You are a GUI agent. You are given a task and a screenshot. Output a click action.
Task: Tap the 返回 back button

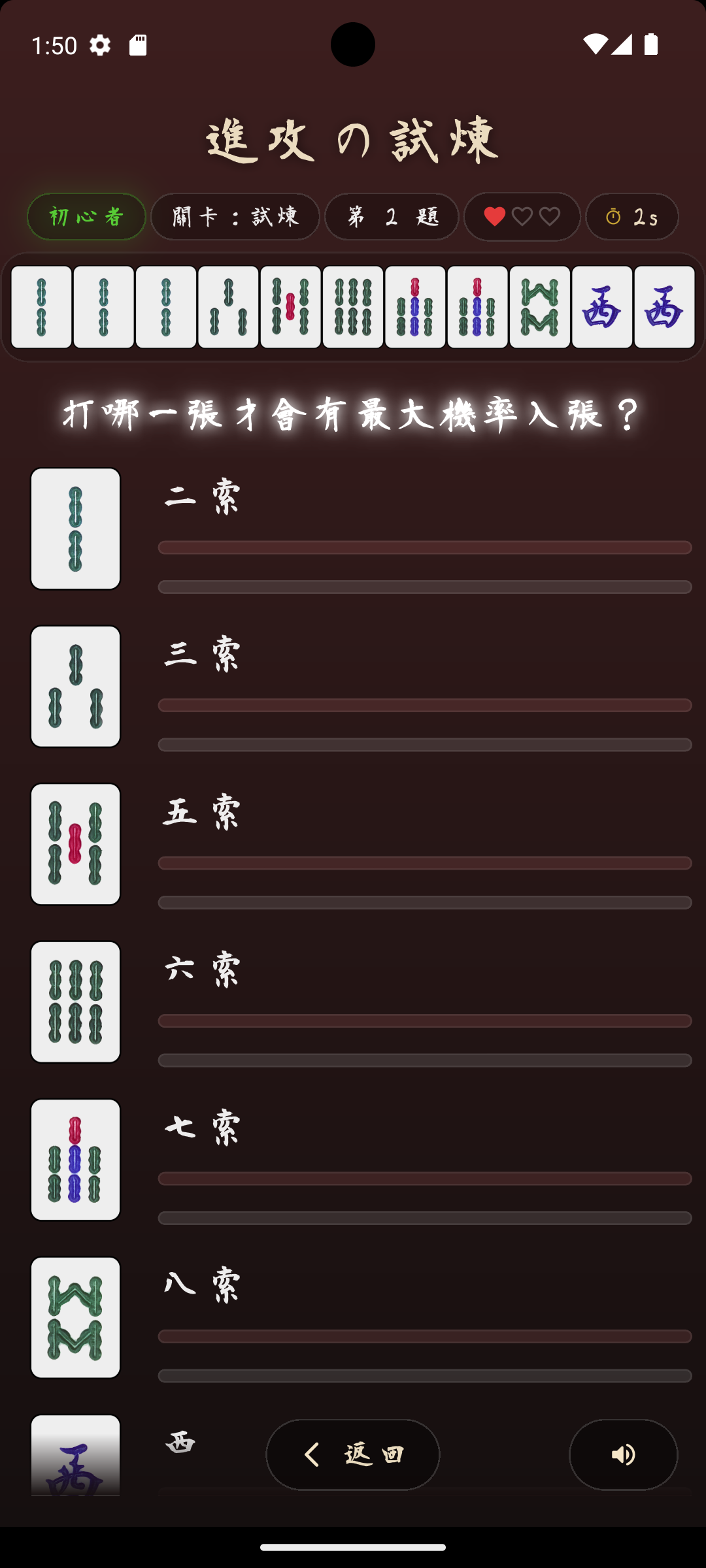[353, 1454]
